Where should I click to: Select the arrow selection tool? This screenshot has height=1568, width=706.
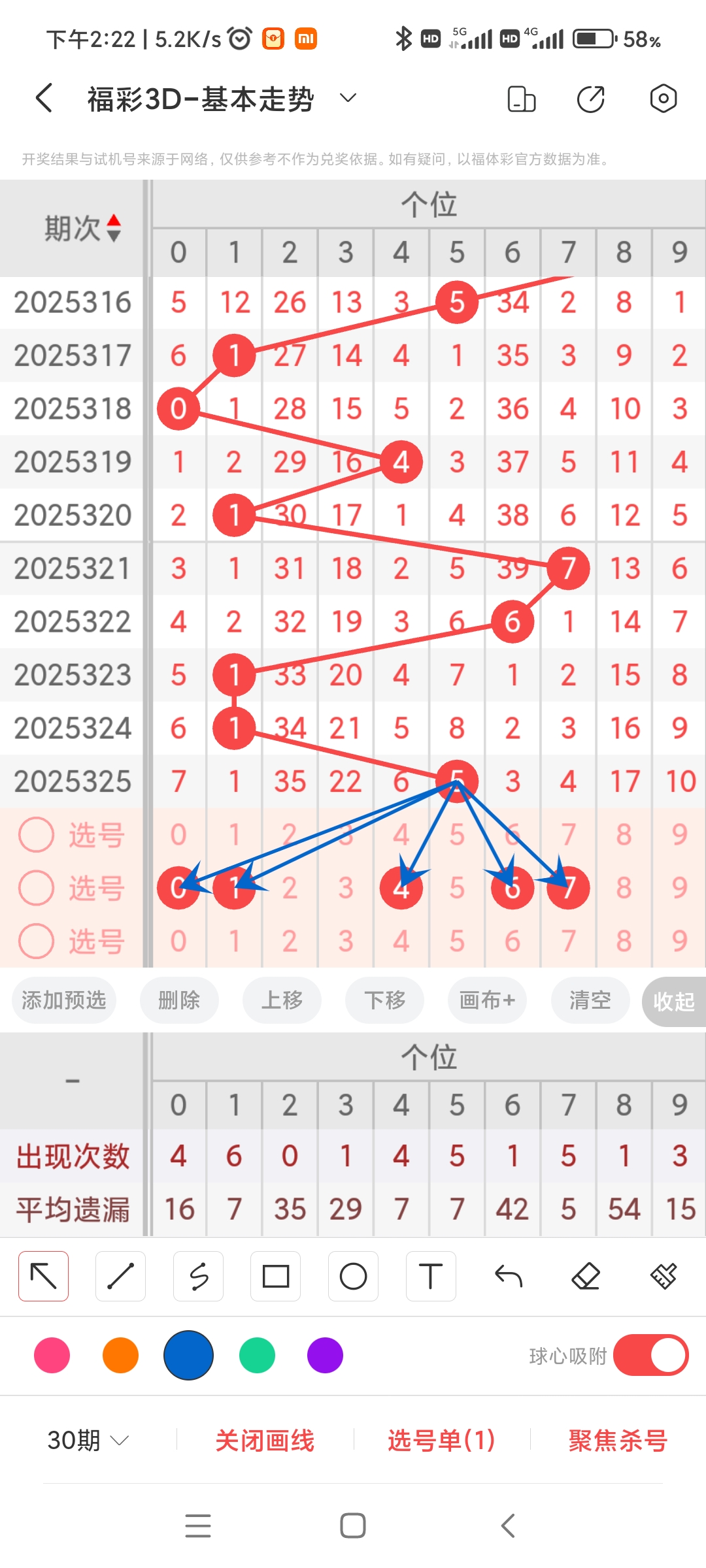43,1275
